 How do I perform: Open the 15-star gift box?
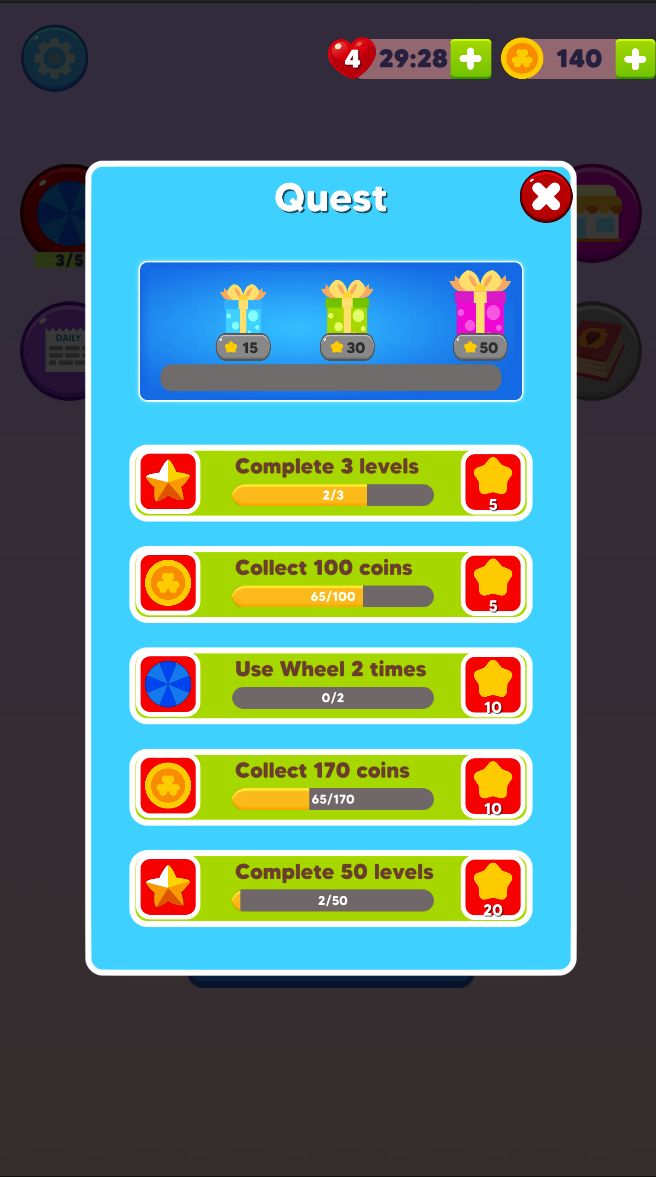click(x=243, y=310)
